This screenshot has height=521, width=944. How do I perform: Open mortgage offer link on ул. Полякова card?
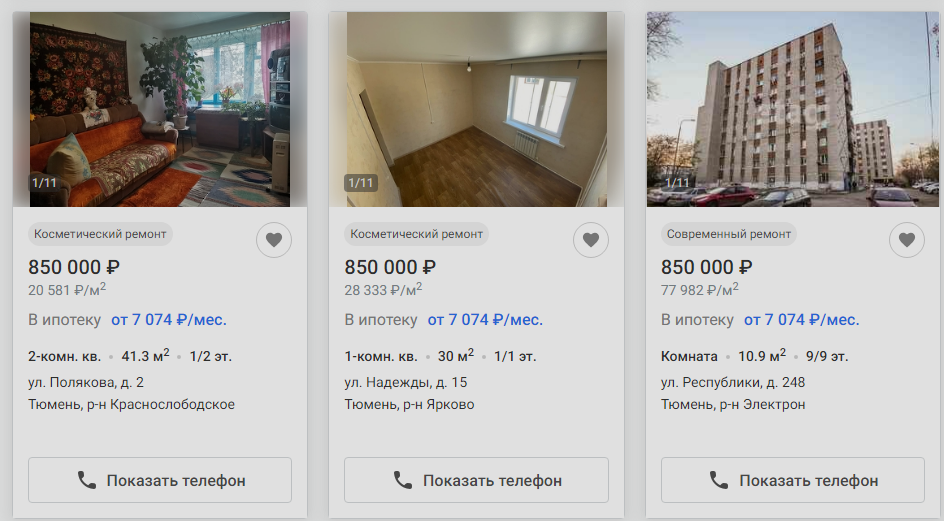pos(169,320)
